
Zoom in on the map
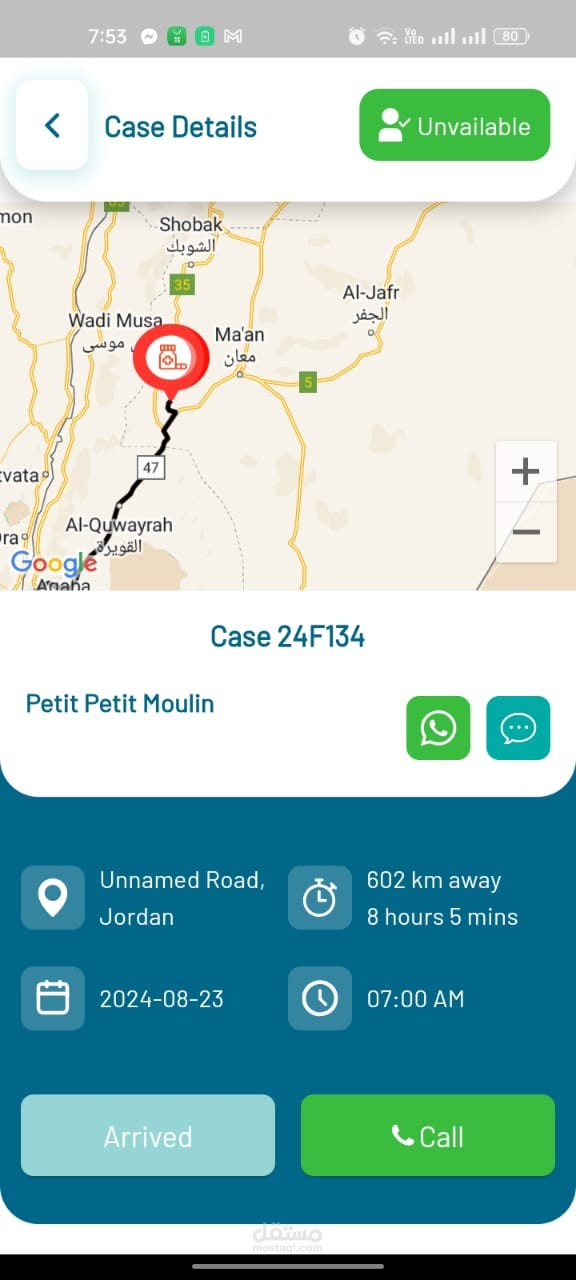click(526, 471)
